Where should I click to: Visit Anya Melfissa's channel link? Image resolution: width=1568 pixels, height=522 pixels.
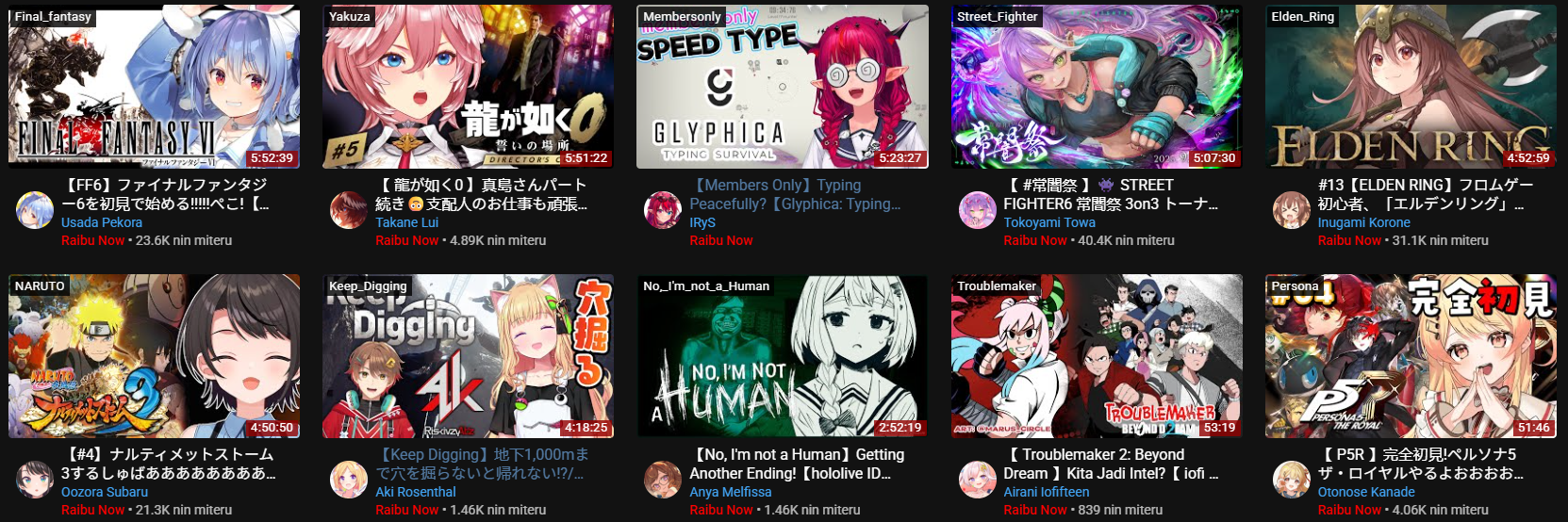pyautogui.click(x=730, y=492)
